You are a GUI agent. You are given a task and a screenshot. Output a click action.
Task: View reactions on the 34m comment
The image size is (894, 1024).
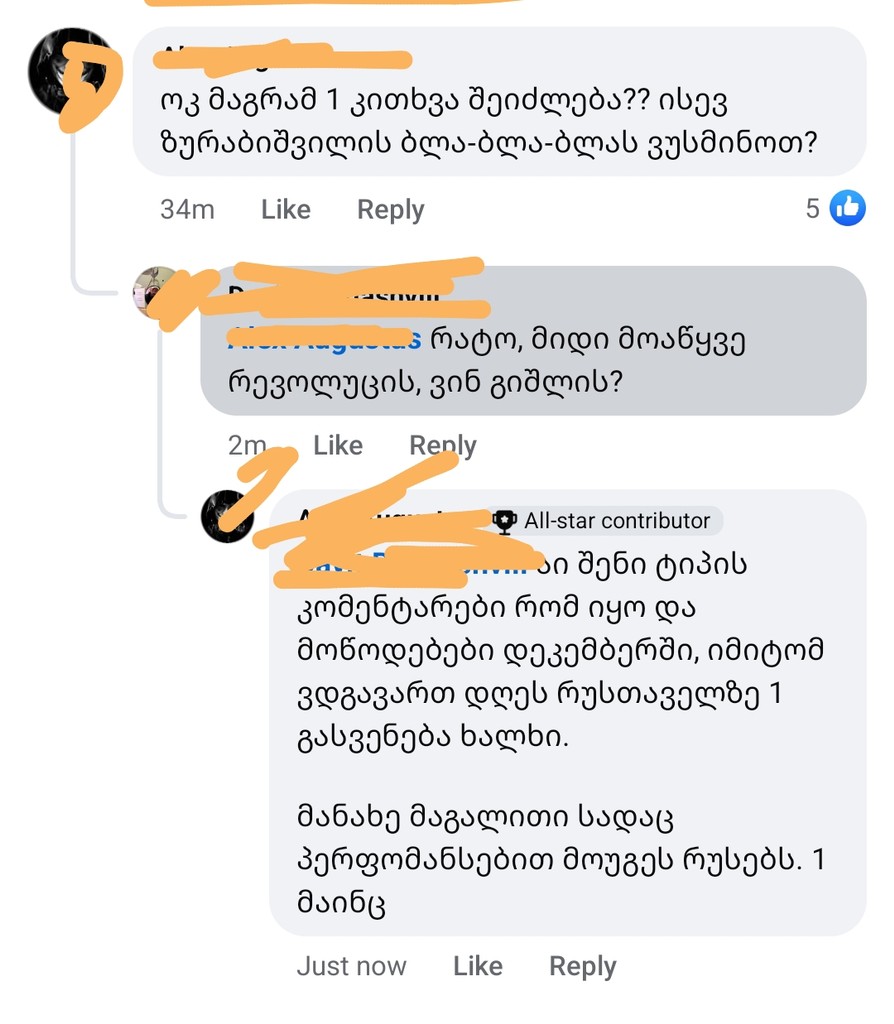coord(835,208)
